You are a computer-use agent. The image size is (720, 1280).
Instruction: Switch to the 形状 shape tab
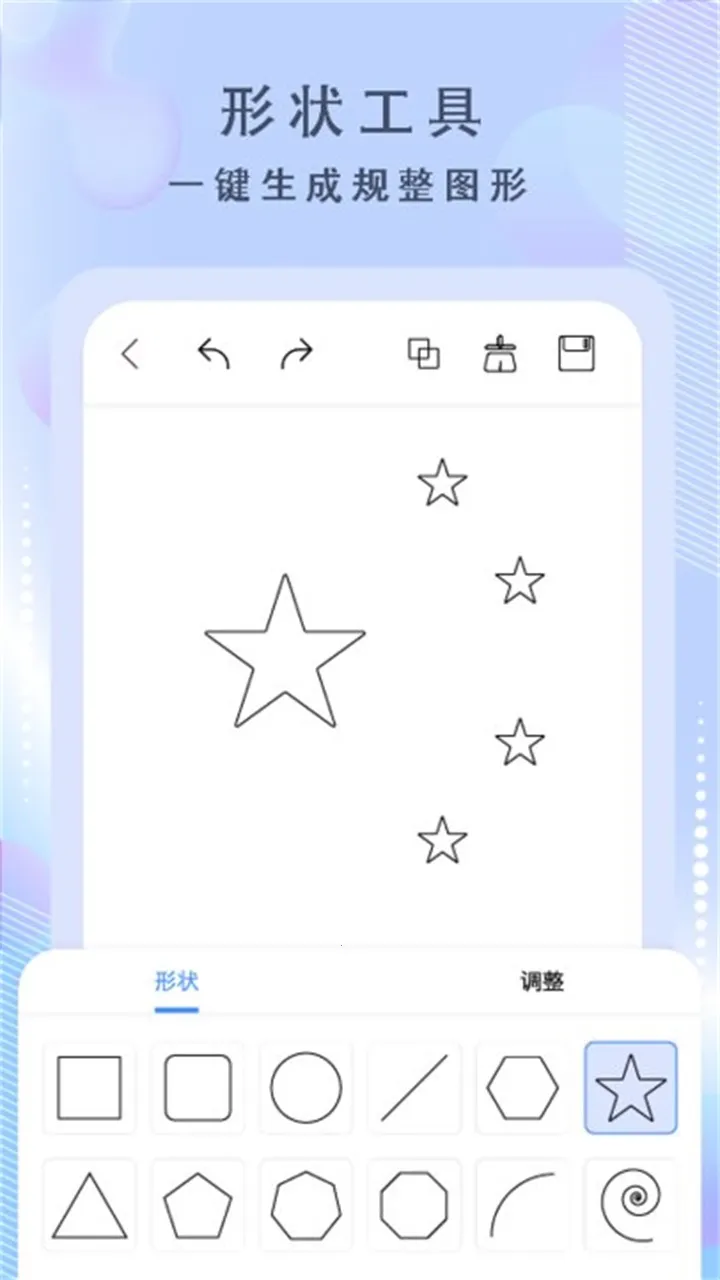pyautogui.click(x=176, y=982)
